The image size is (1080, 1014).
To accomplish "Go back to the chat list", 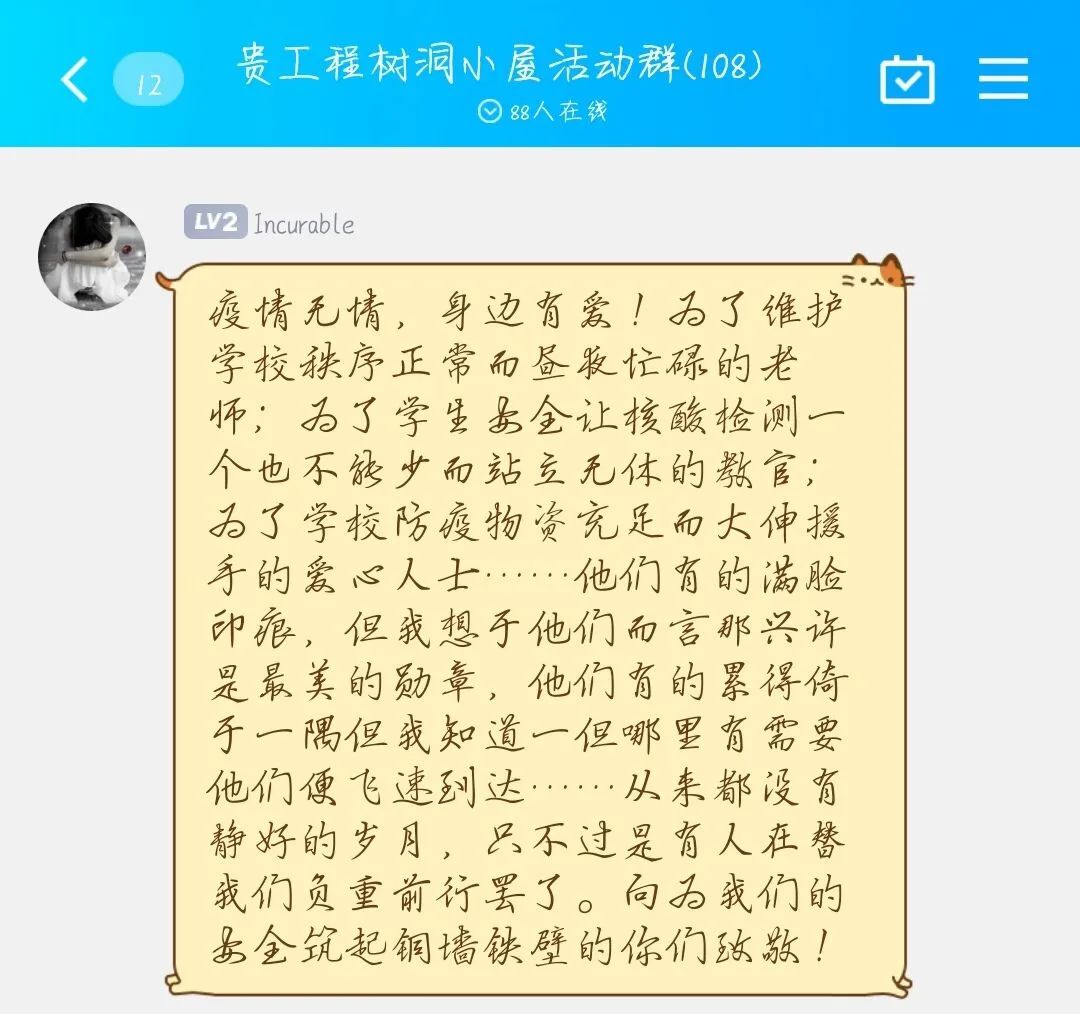I will [x=75, y=80].
